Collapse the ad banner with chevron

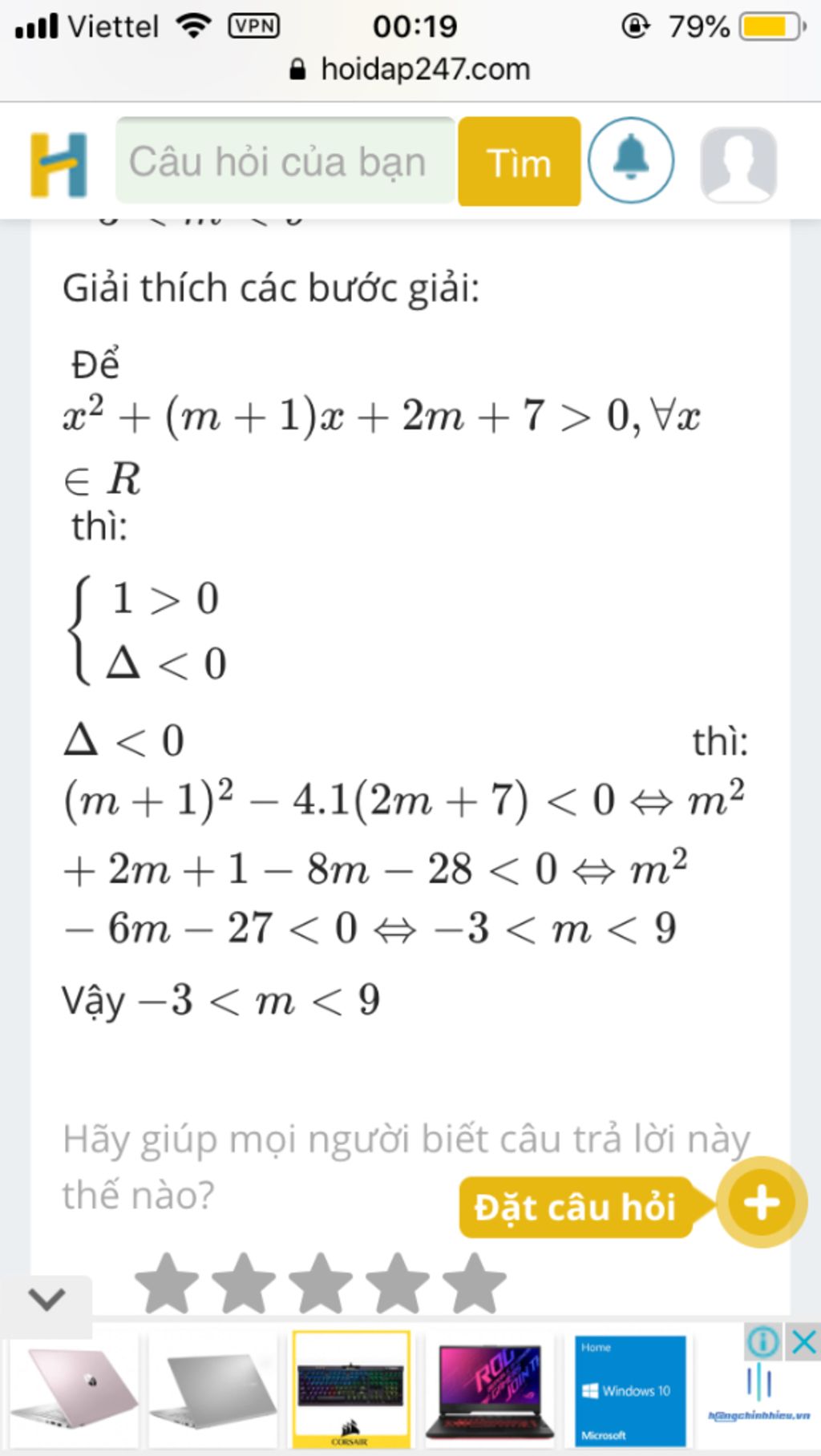tap(46, 1297)
